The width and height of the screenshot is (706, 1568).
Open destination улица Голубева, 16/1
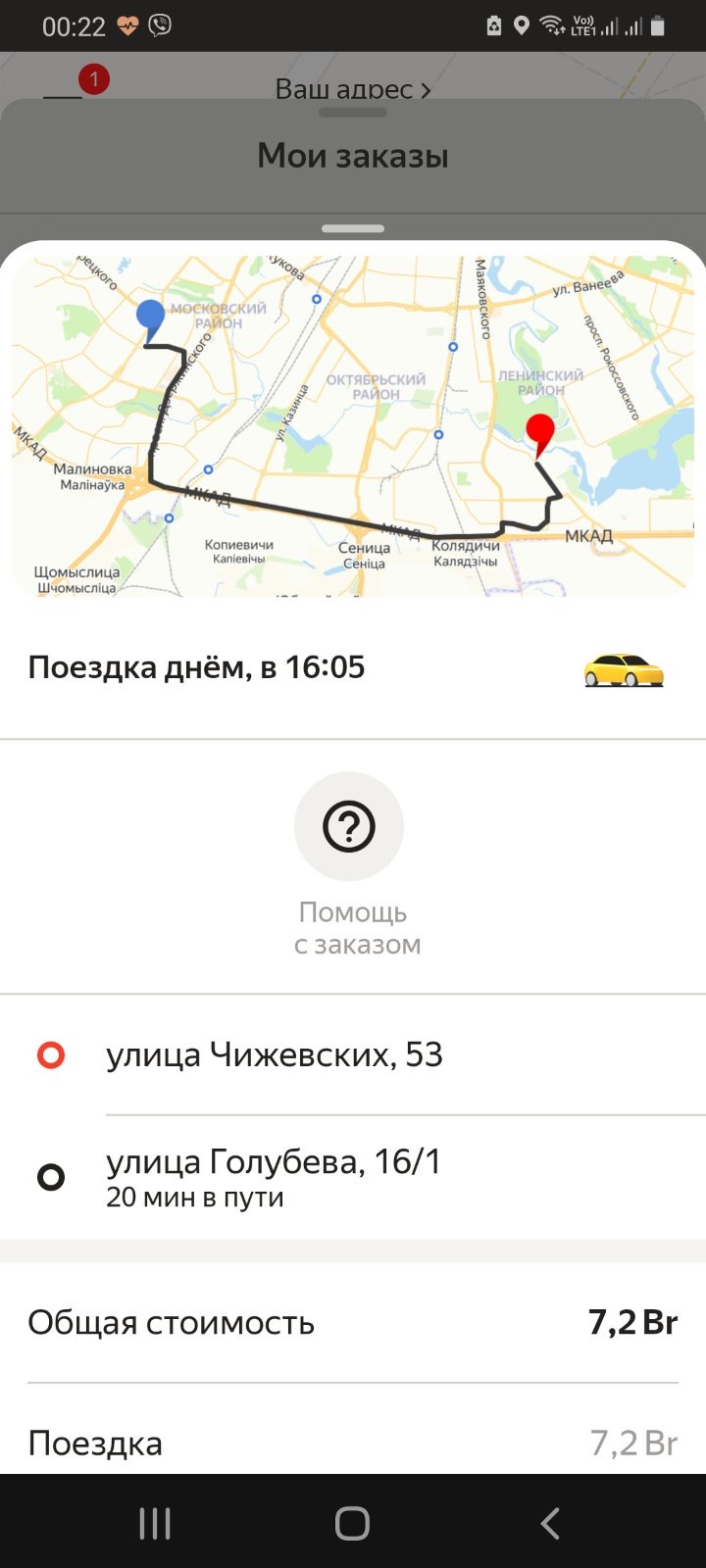[x=353, y=1177]
